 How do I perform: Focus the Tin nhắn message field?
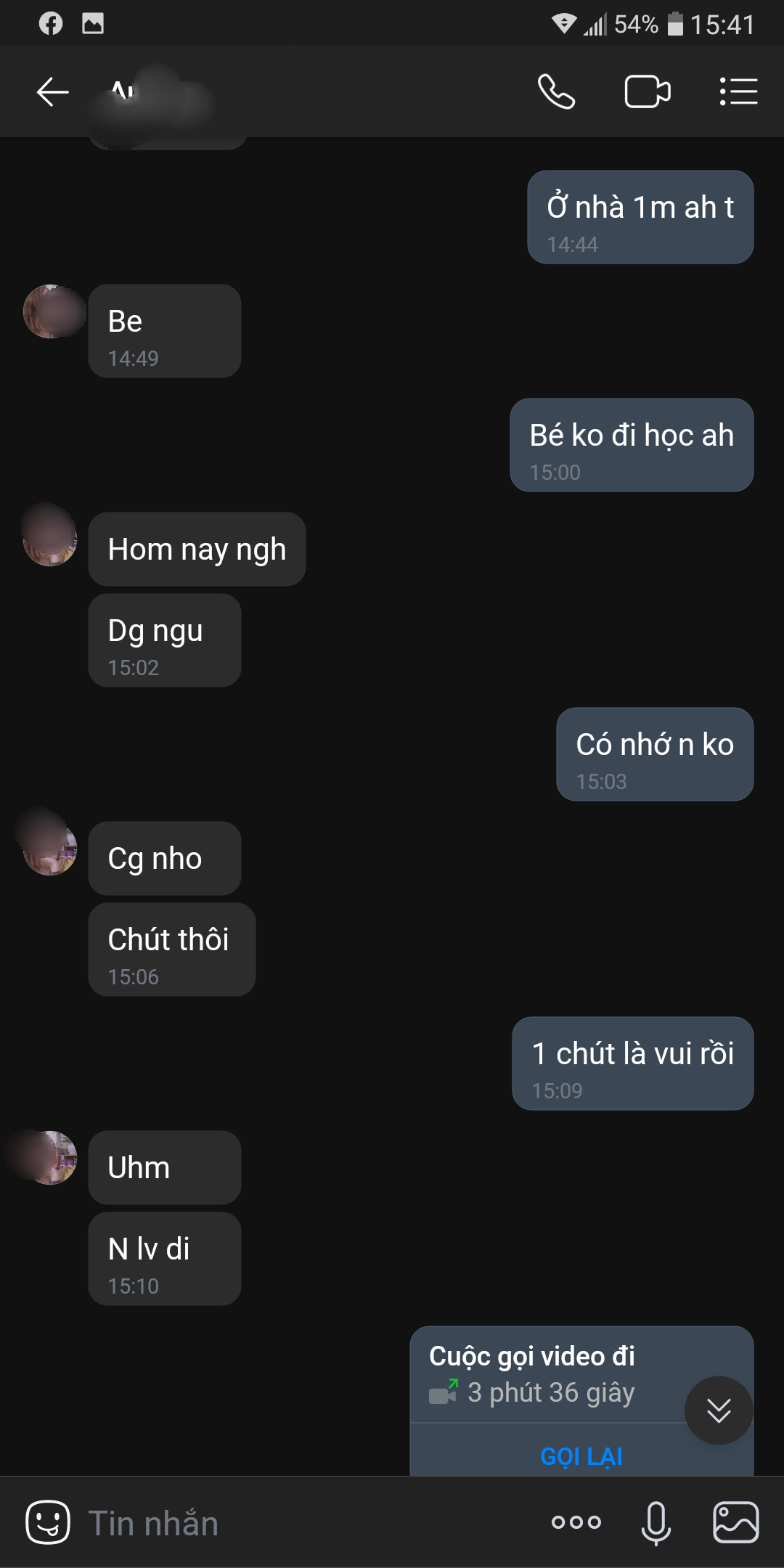(x=290, y=1523)
